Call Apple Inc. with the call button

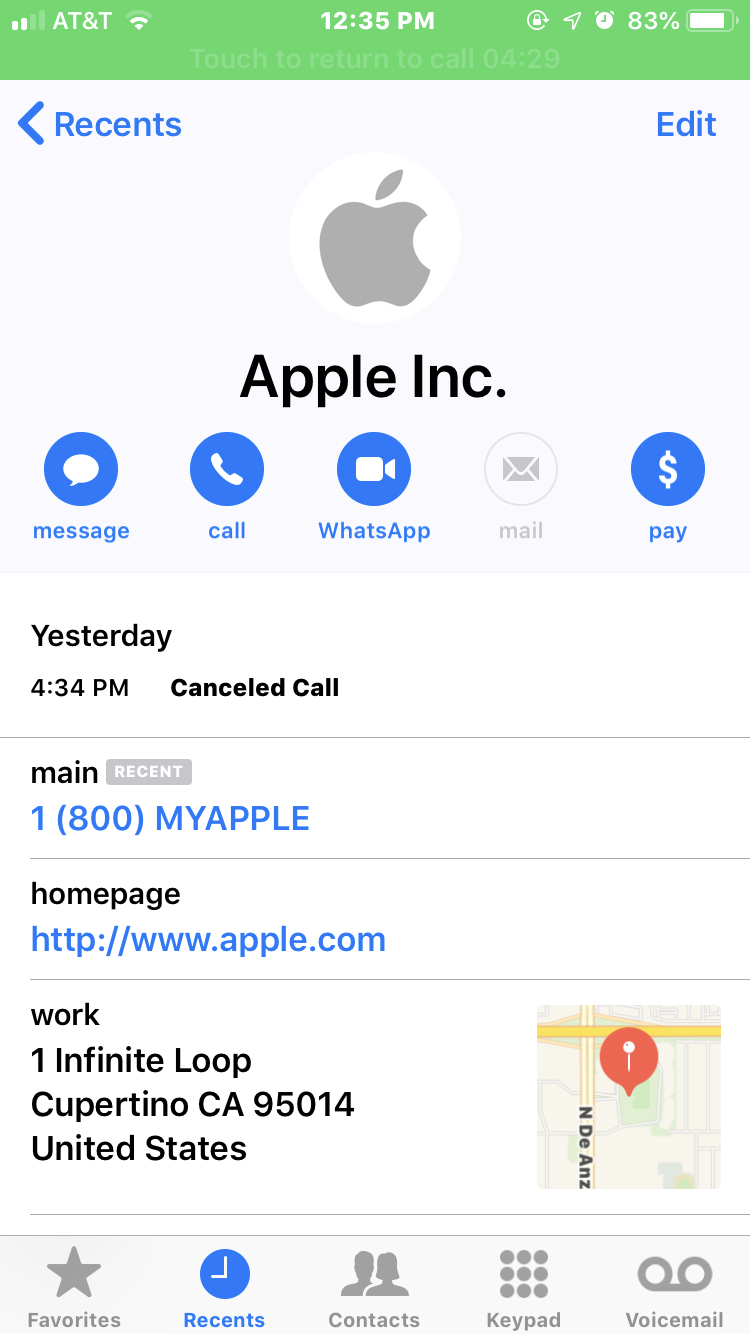pyautogui.click(x=227, y=469)
